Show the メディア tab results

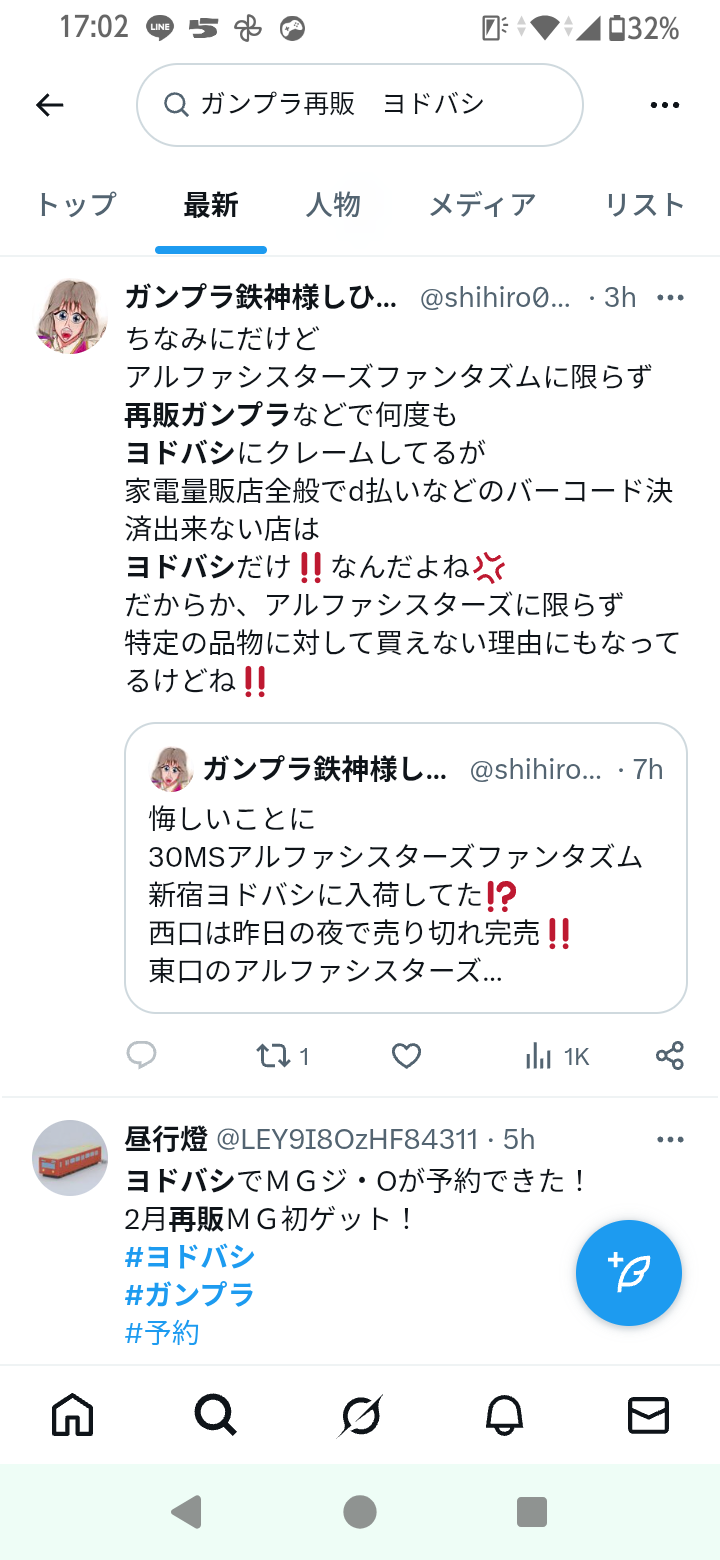[x=482, y=205]
